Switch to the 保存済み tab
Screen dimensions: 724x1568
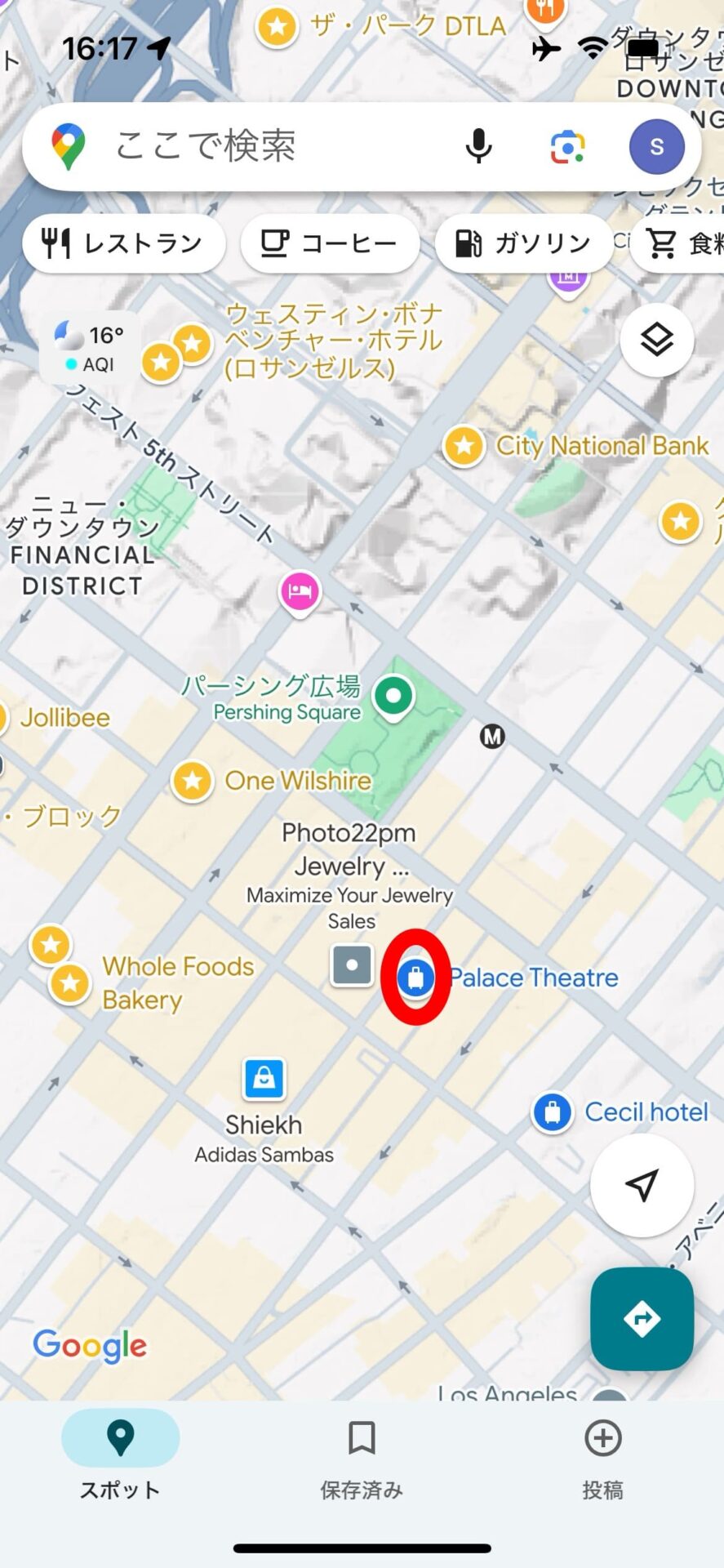(362, 1459)
